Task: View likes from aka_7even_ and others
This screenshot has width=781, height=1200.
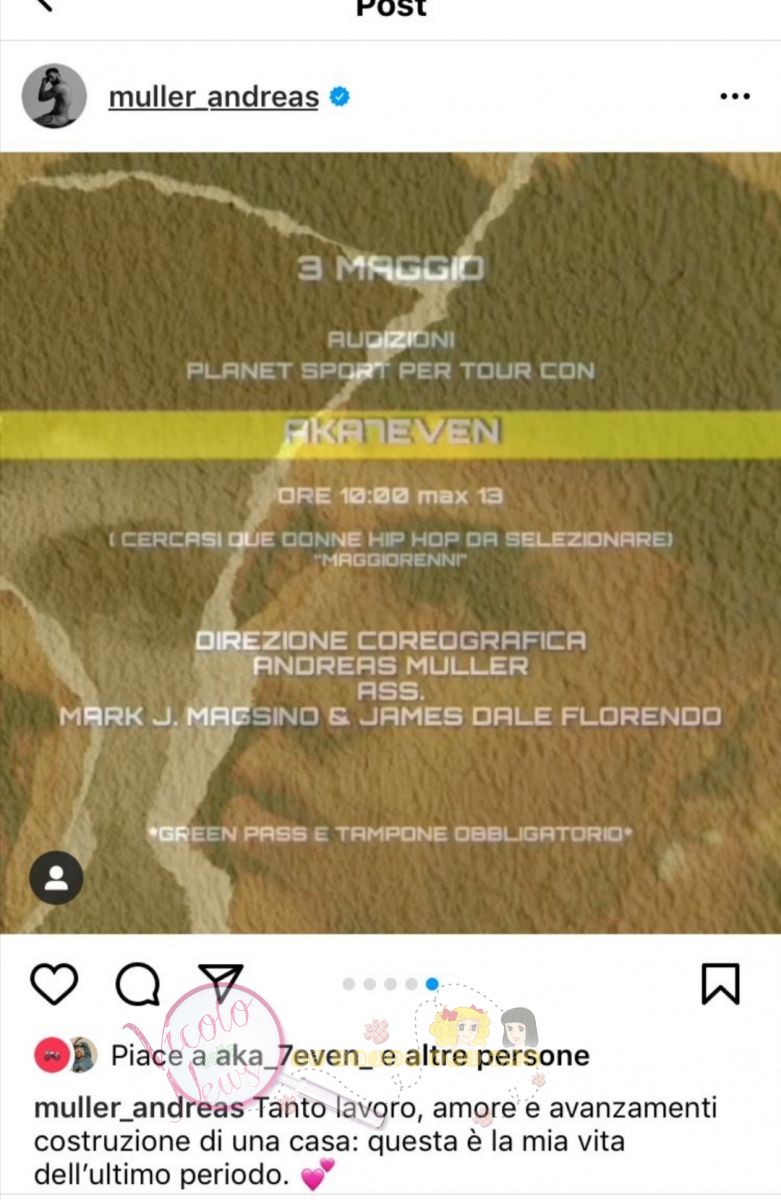Action: (x=350, y=1055)
